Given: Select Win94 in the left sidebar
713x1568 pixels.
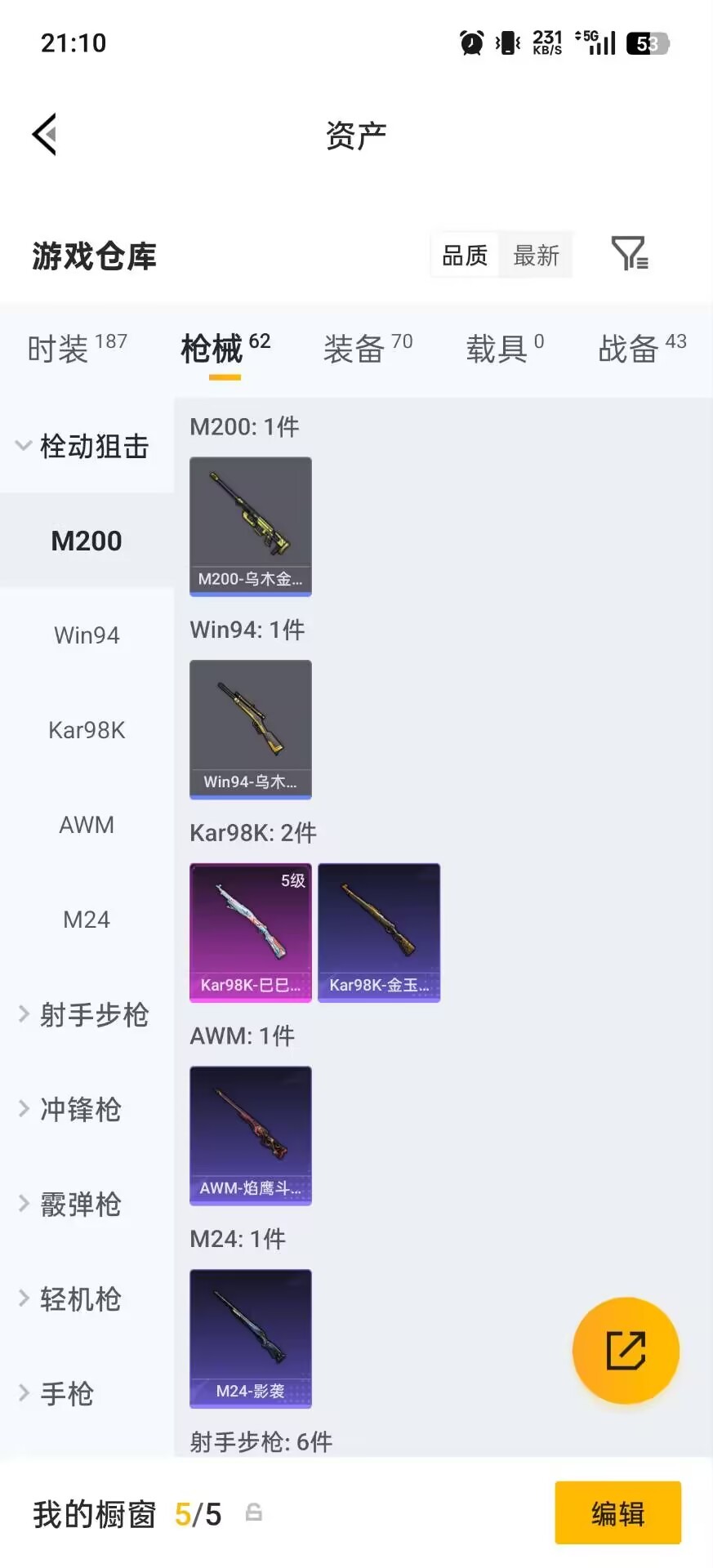Looking at the screenshot, I should click(87, 635).
